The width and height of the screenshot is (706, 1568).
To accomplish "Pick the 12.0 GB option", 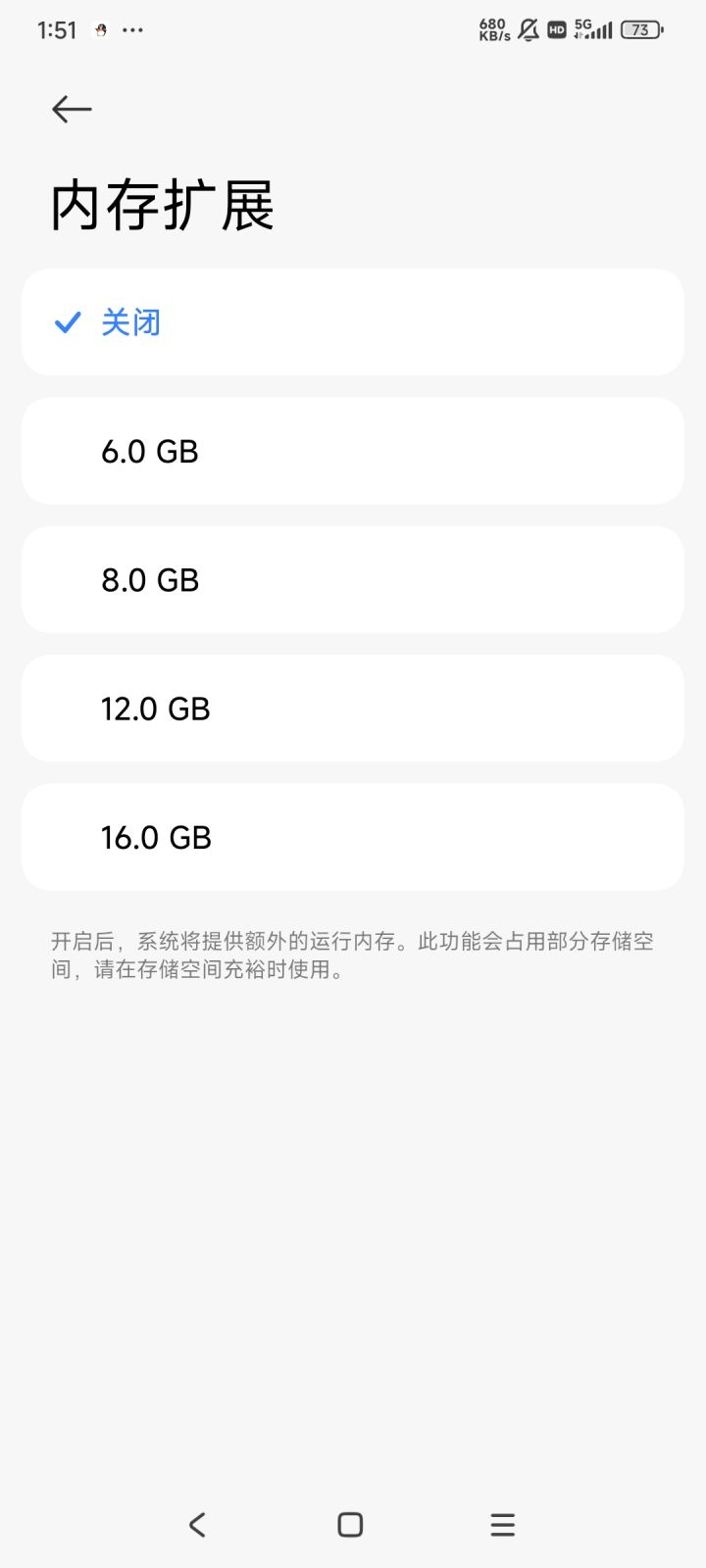I will pos(352,709).
